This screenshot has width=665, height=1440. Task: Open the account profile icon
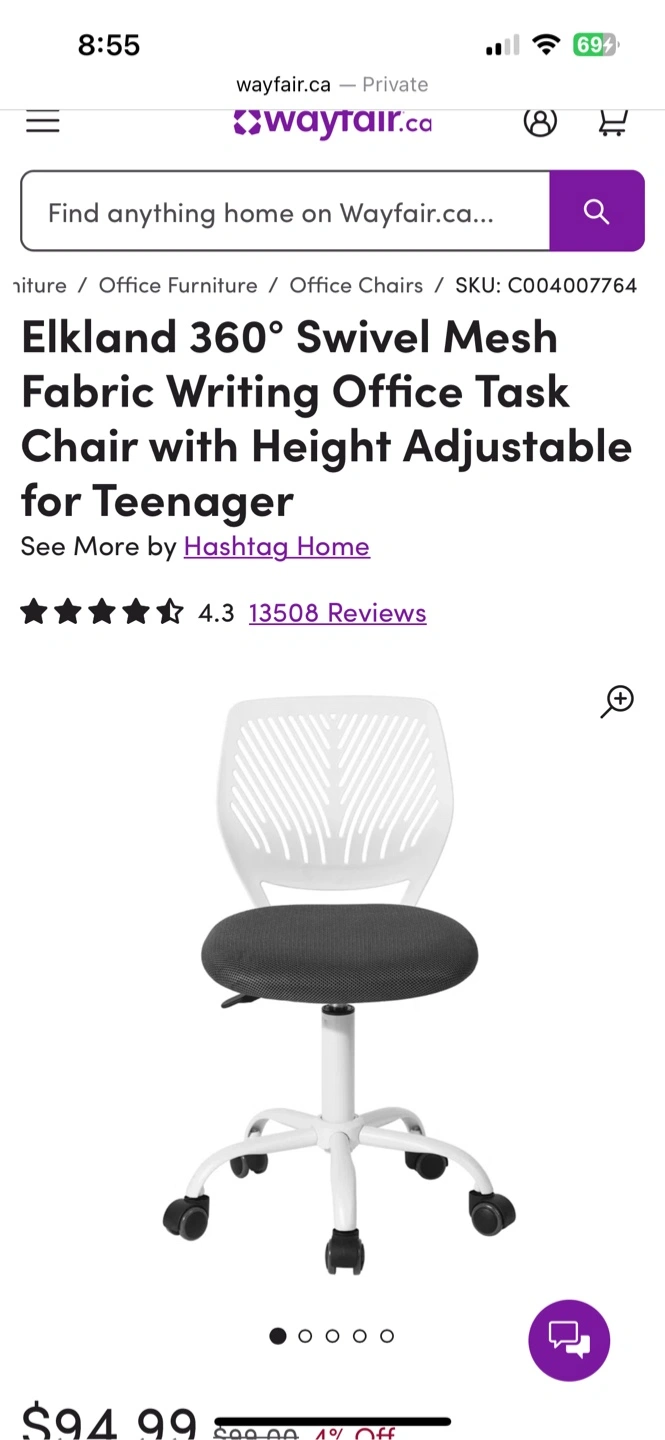click(540, 122)
